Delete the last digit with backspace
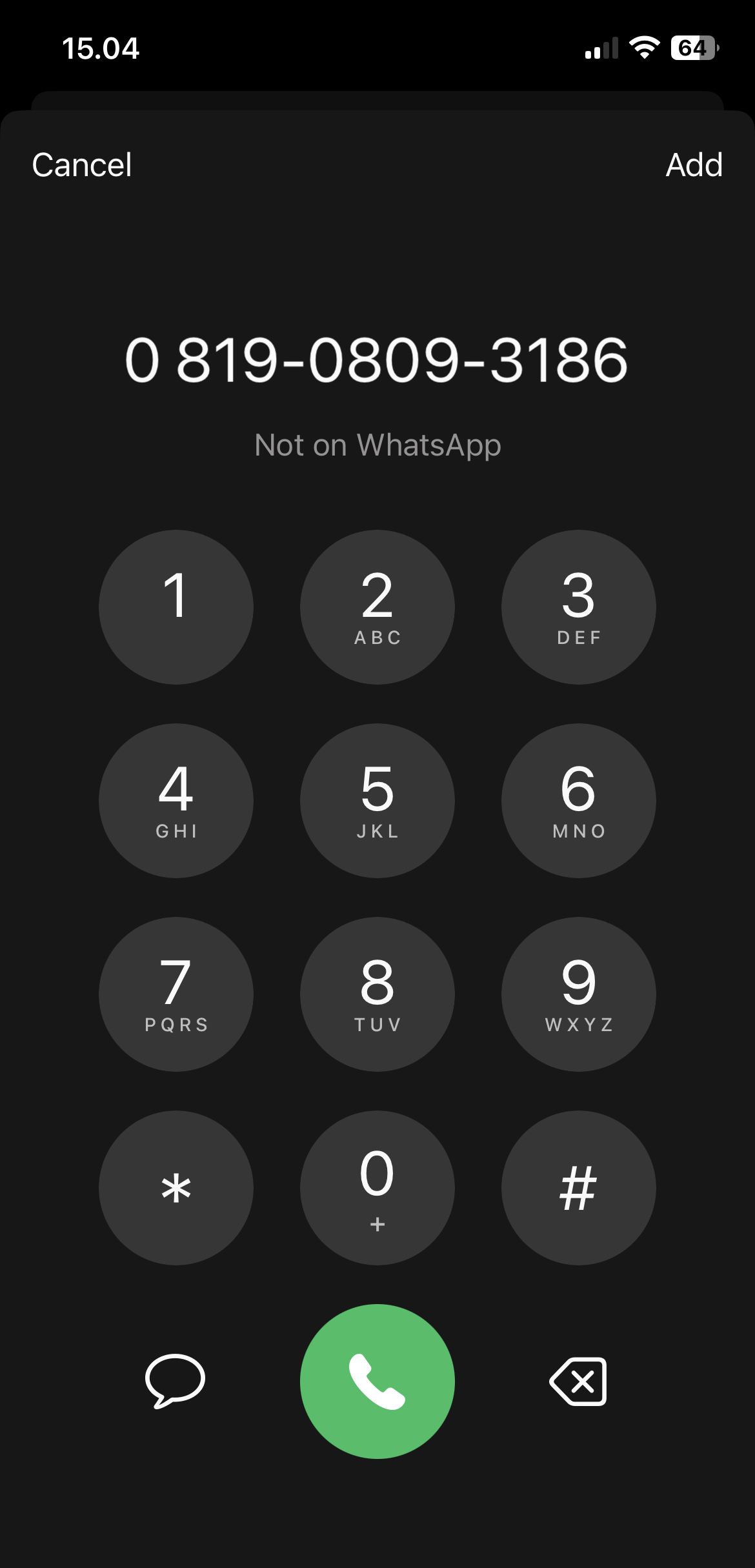 coord(578,1382)
